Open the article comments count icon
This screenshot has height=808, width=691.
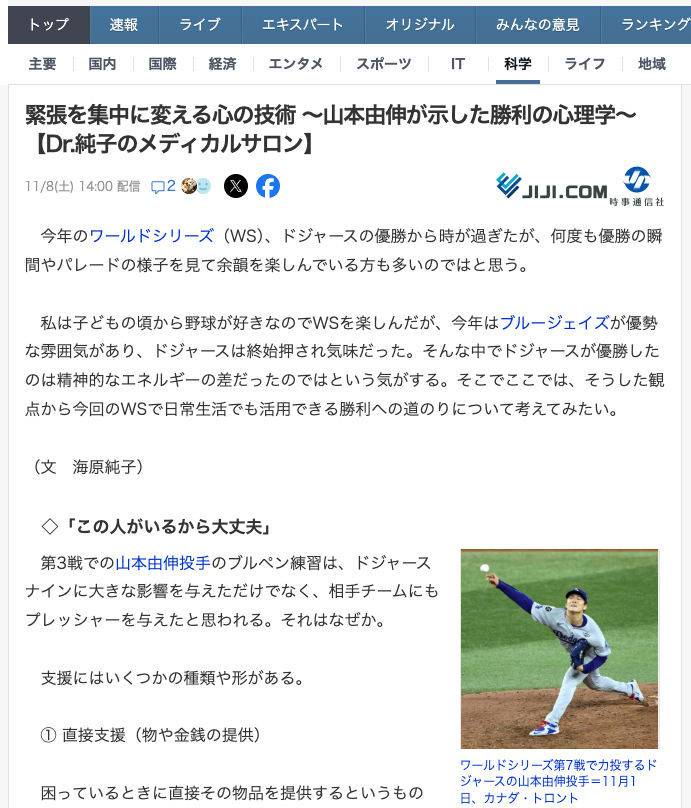[163, 186]
